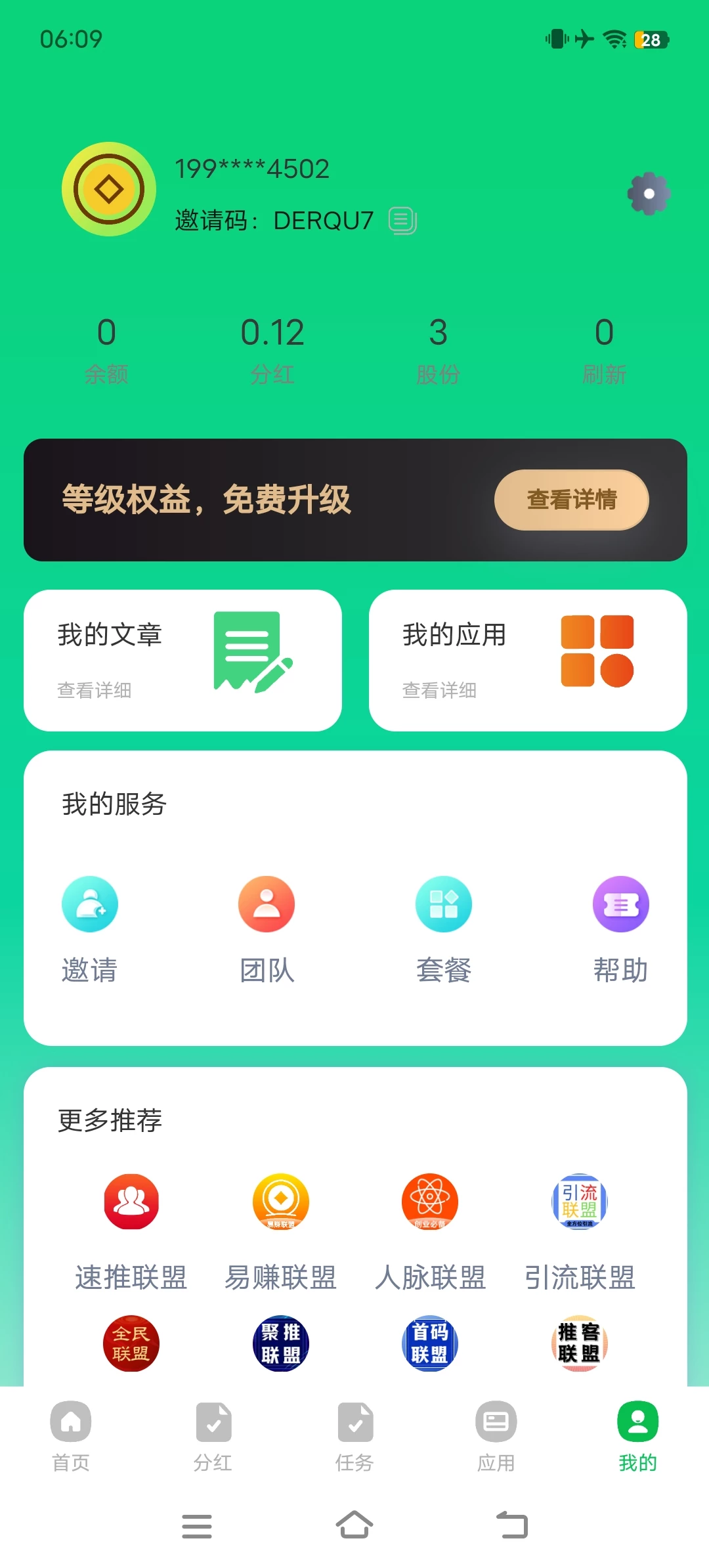Open the 速推联盟 app icon

point(130,1203)
